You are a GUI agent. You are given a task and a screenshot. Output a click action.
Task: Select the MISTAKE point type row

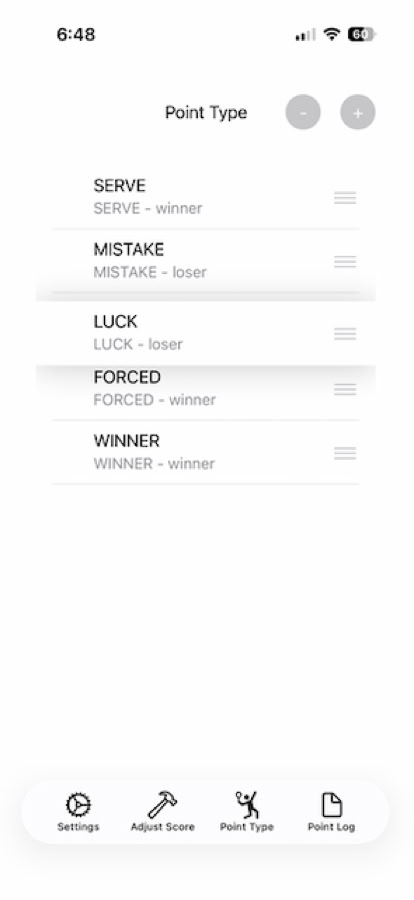(x=206, y=261)
